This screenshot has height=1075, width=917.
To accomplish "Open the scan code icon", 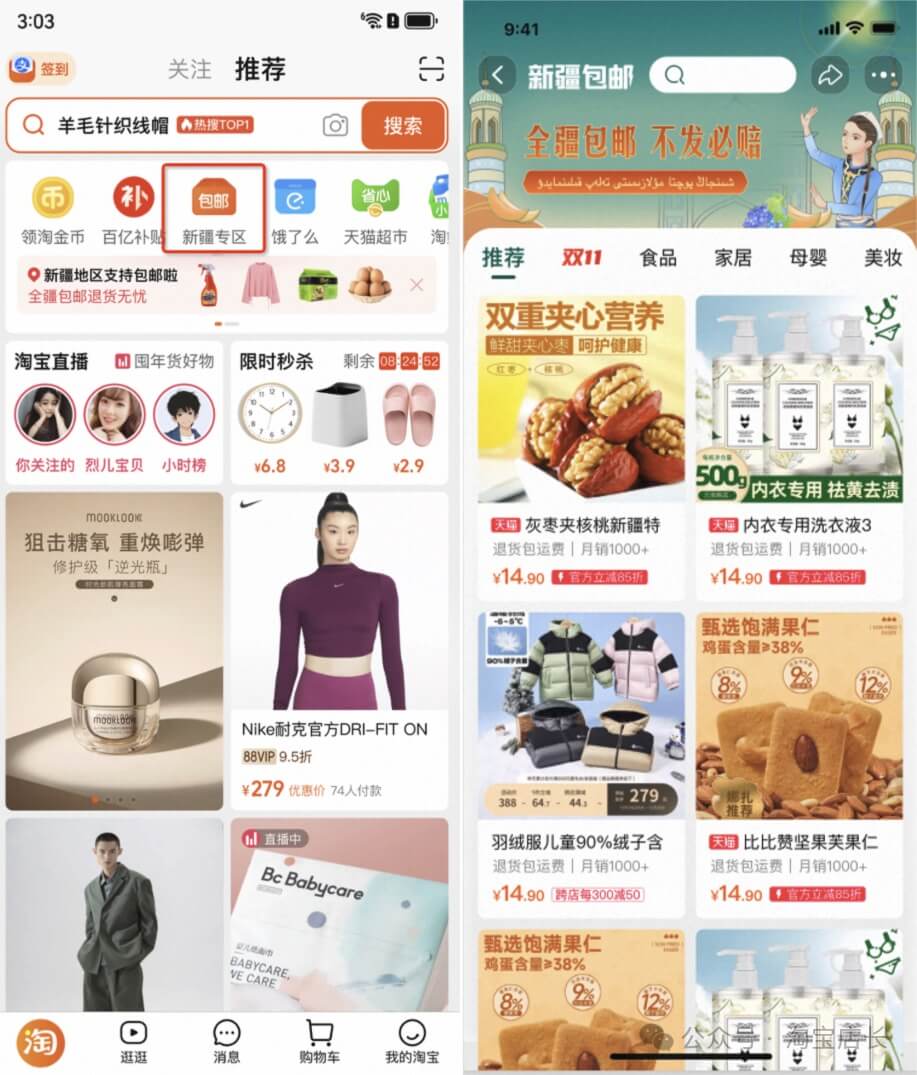I will 431,69.
